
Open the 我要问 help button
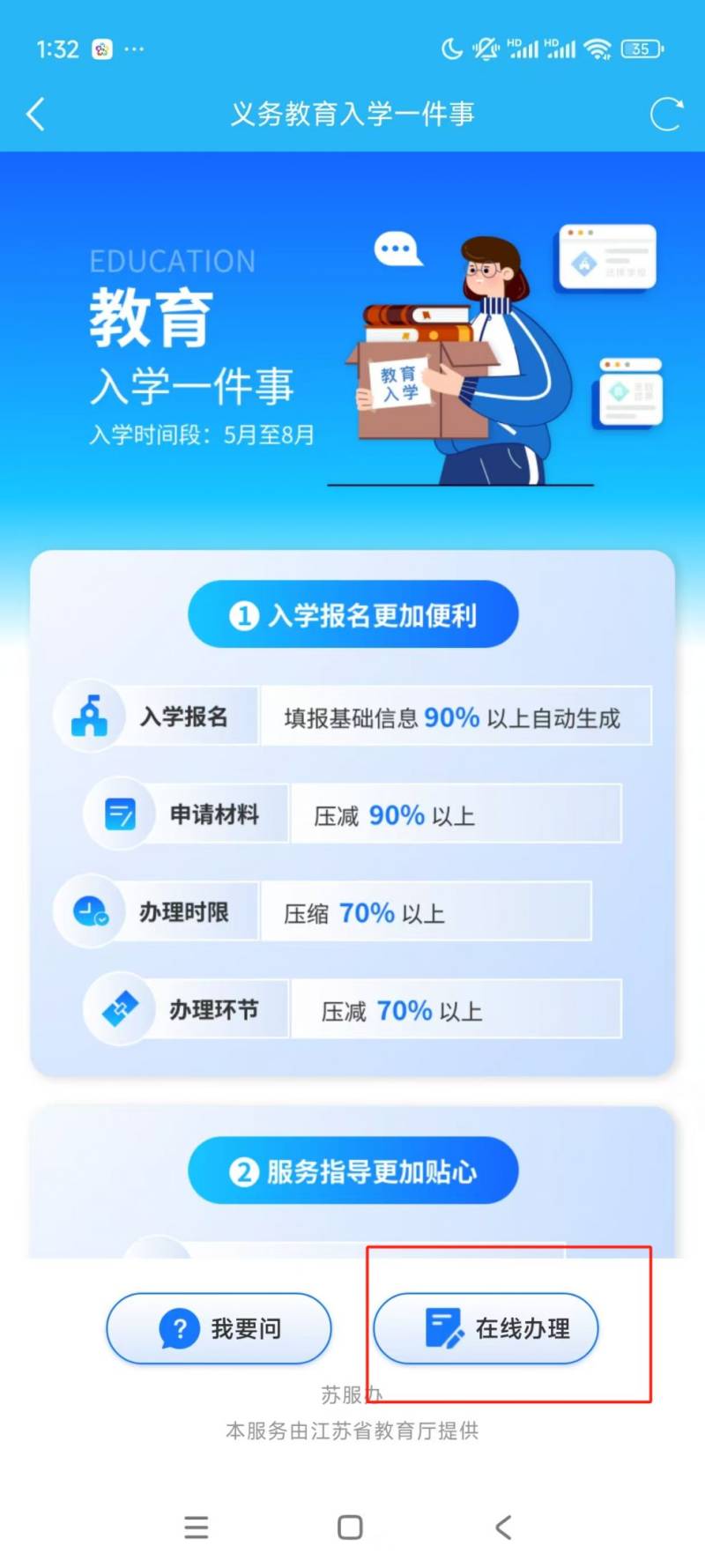coord(219,1328)
